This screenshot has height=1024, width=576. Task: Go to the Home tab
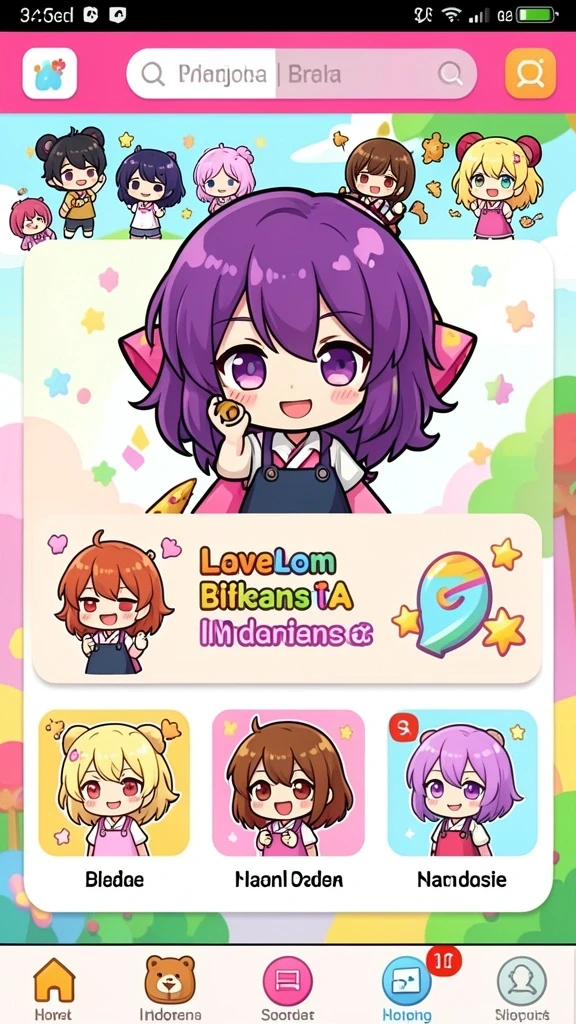(x=54, y=988)
